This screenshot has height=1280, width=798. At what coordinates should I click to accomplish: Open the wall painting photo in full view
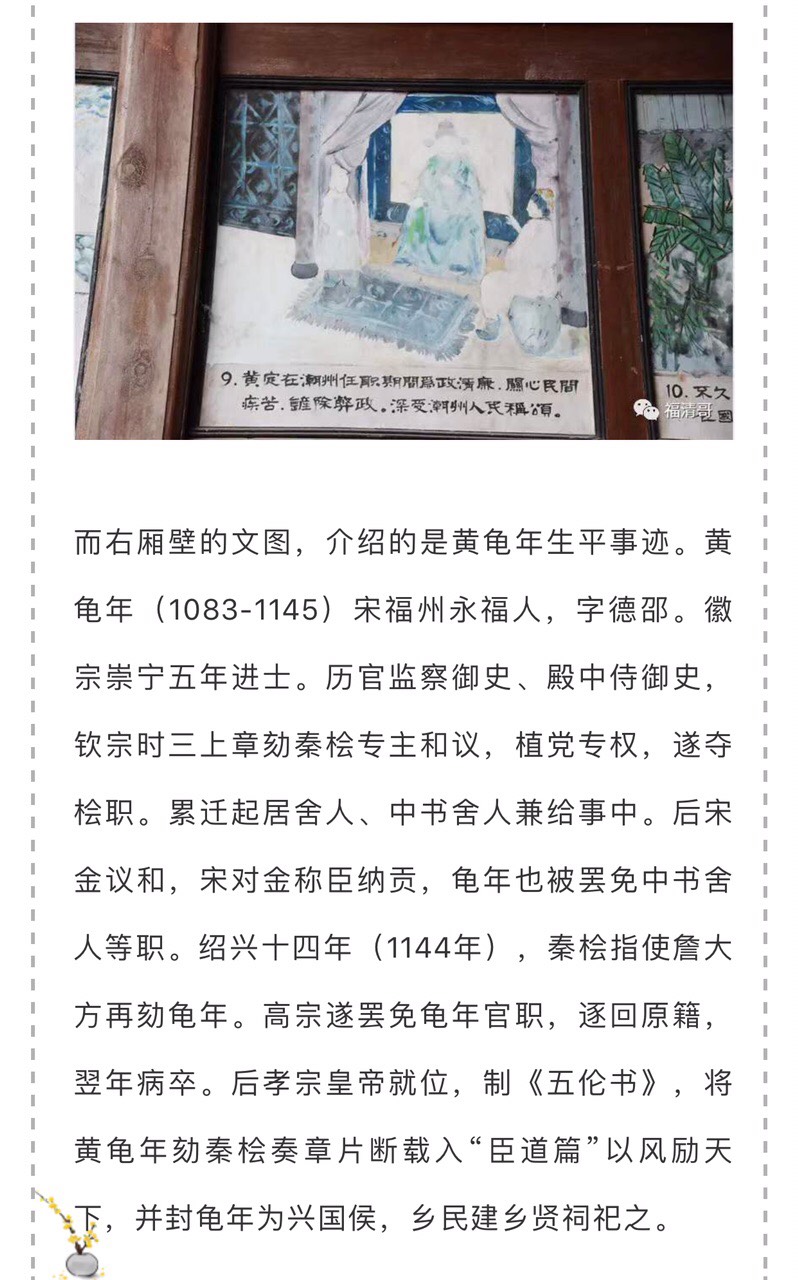click(x=403, y=231)
